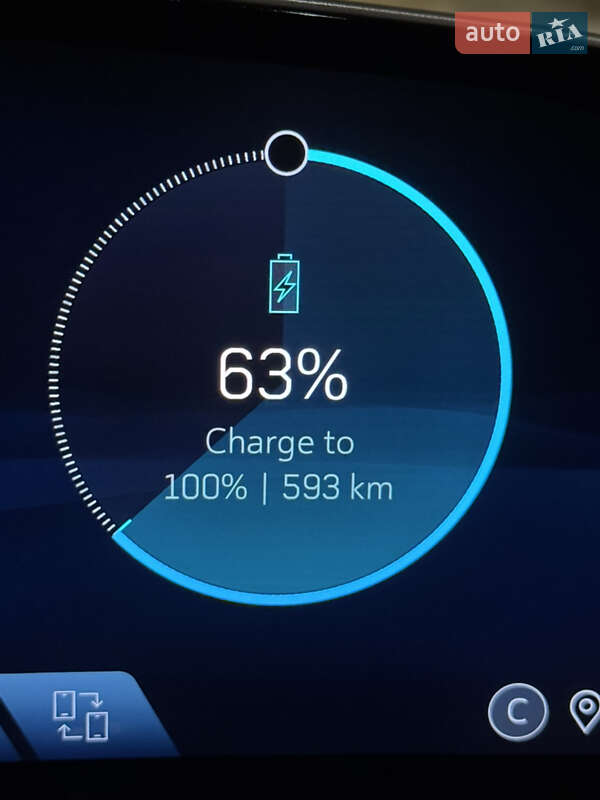
Task: Tap the charge limit handle on the ring
Action: click(x=286, y=153)
